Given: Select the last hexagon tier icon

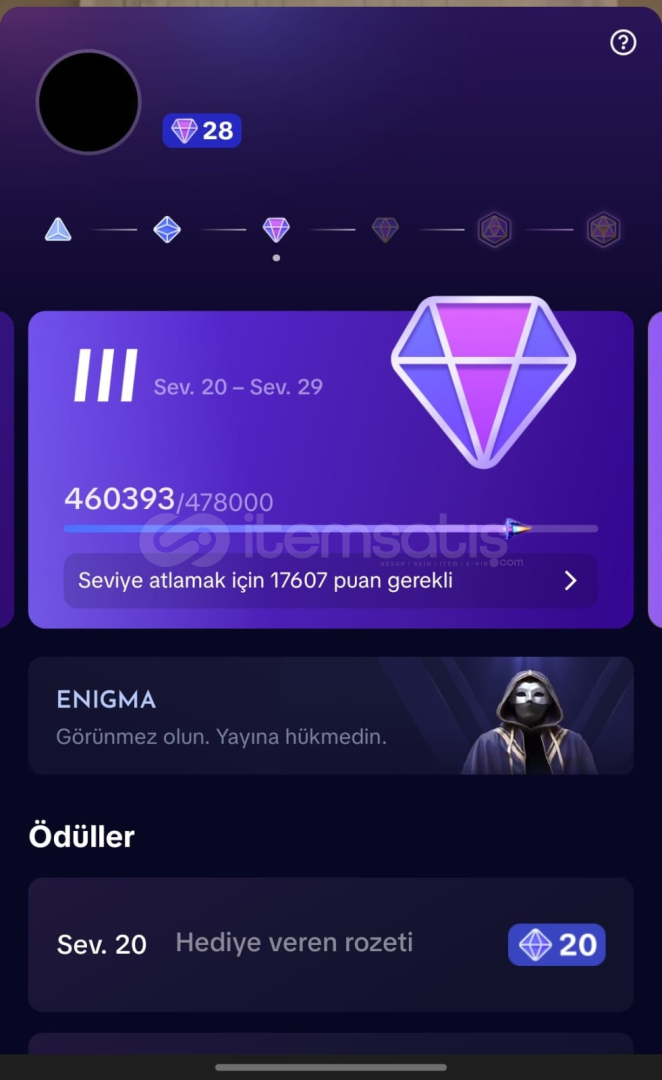Looking at the screenshot, I should coord(603,230).
